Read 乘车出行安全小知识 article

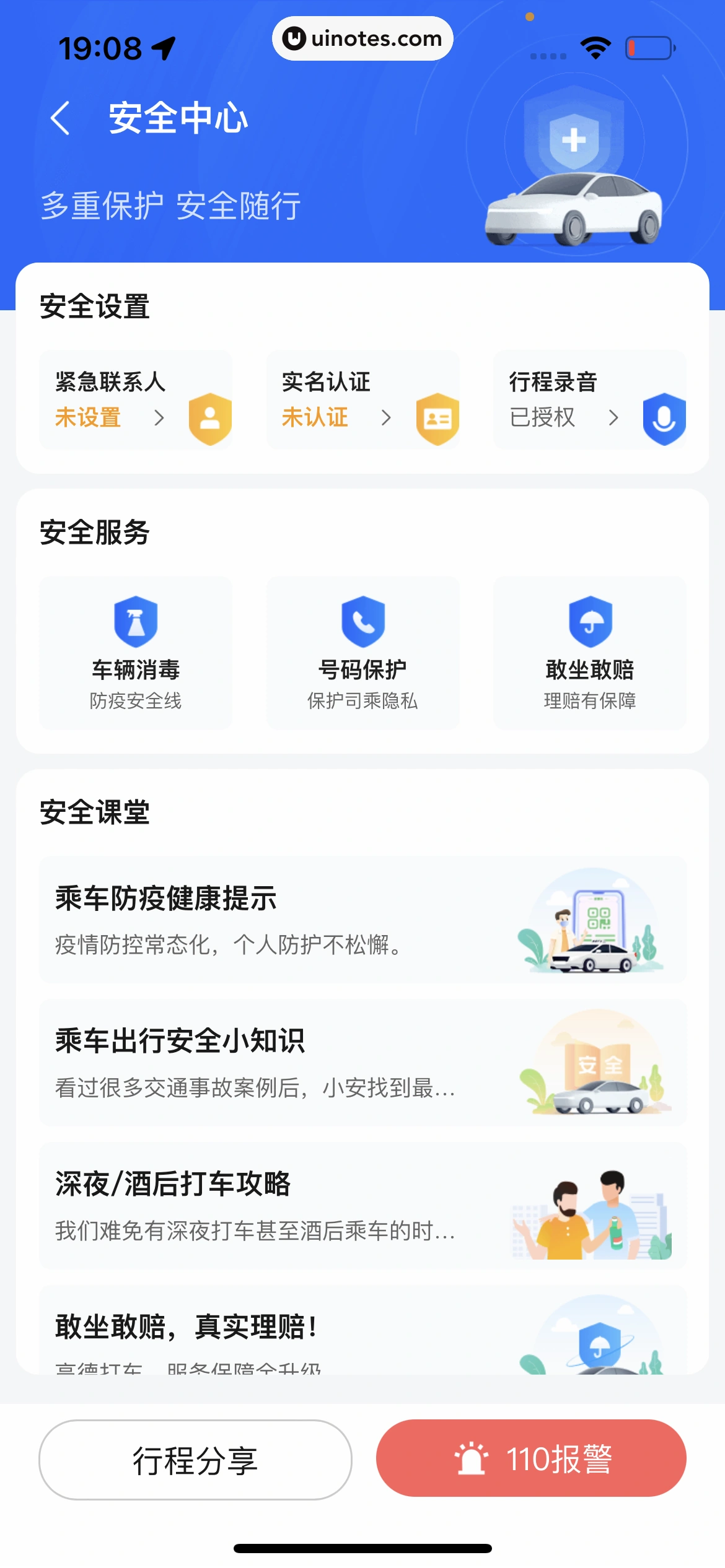(x=362, y=1063)
